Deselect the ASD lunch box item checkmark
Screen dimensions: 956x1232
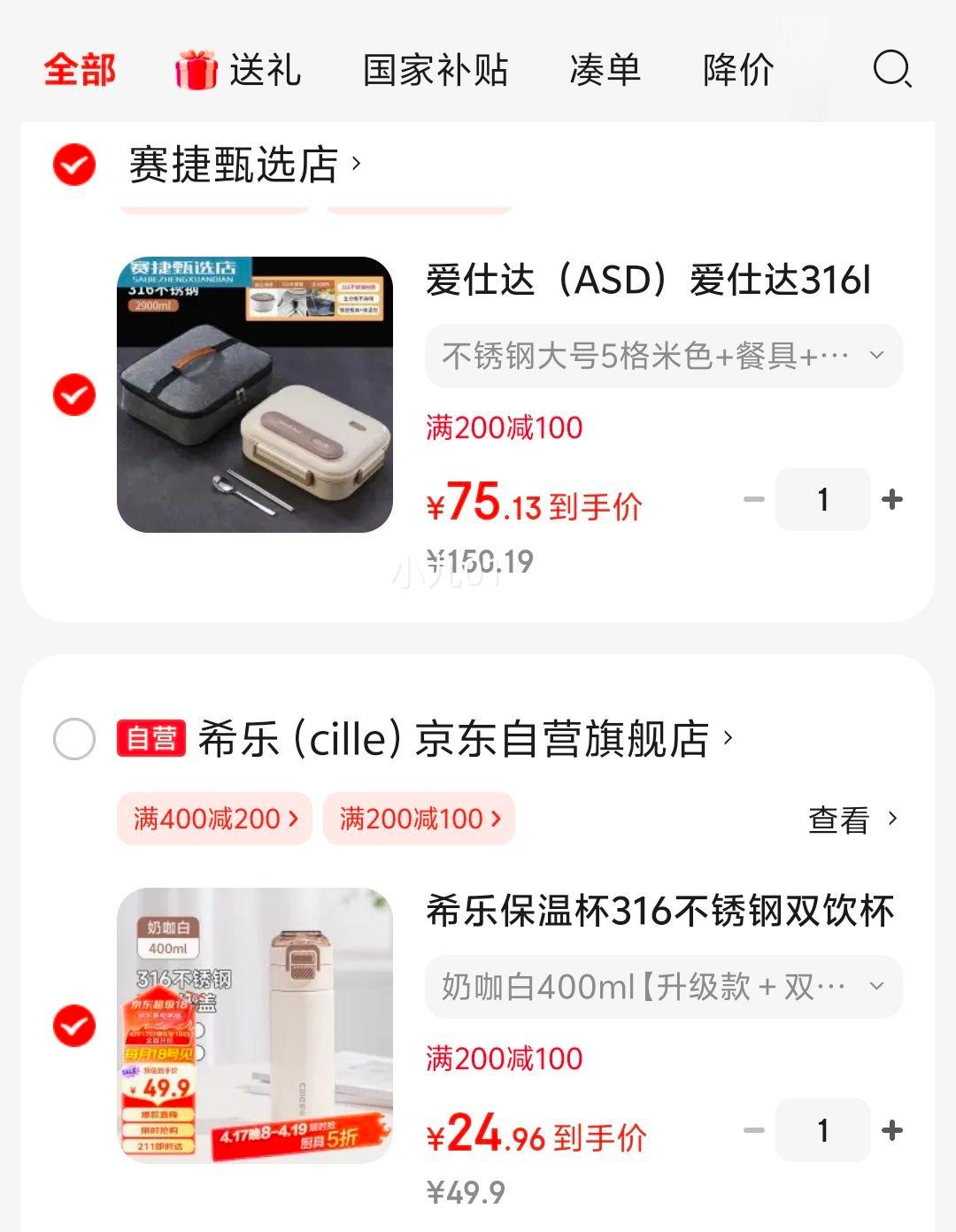[x=75, y=396]
